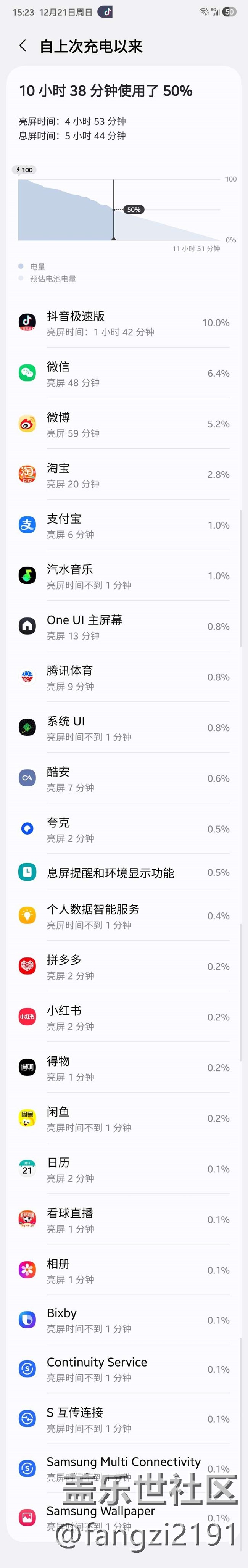Check 小红书 battery usage details
The image size is (248, 1568).
124,1017
